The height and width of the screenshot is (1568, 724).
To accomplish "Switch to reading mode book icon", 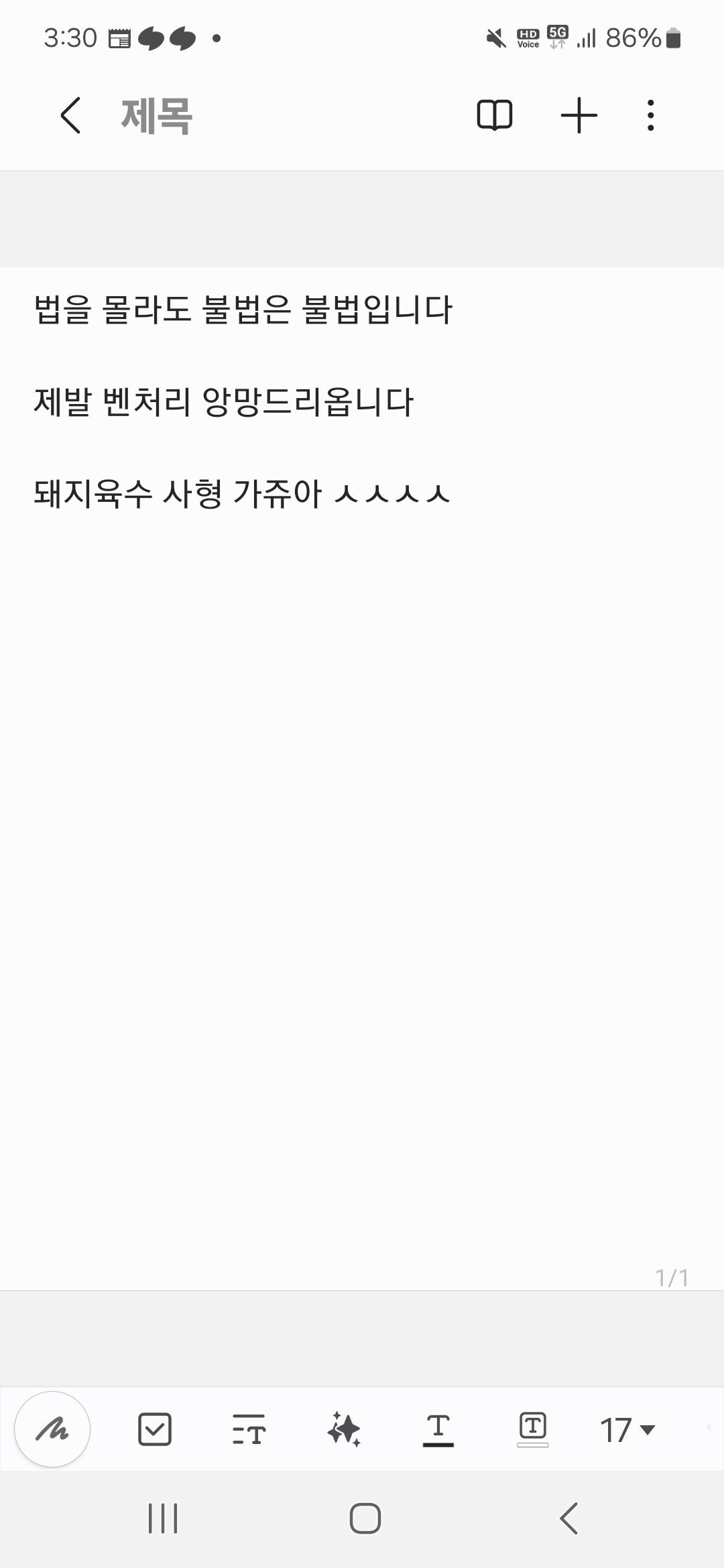I will click(495, 115).
